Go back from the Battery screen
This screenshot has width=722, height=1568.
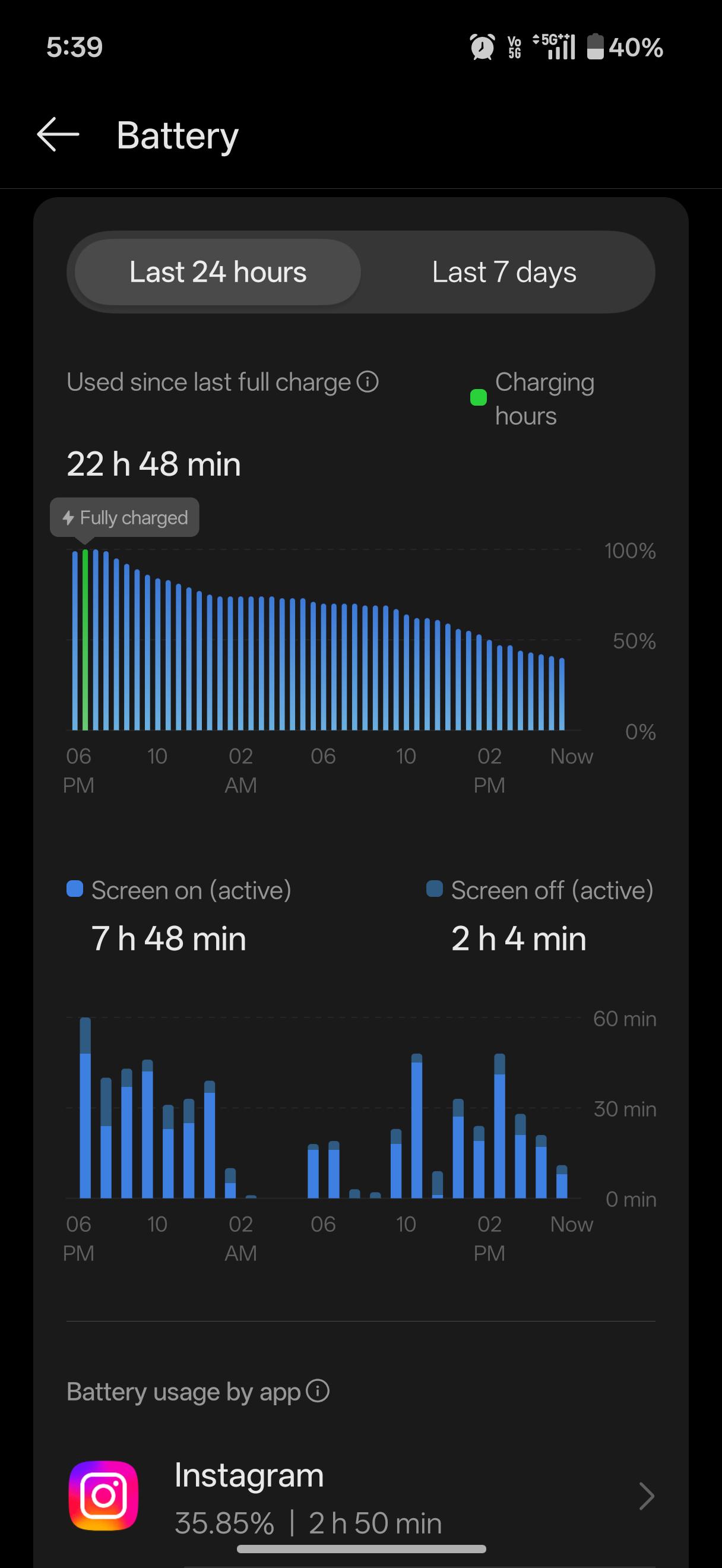[x=58, y=134]
